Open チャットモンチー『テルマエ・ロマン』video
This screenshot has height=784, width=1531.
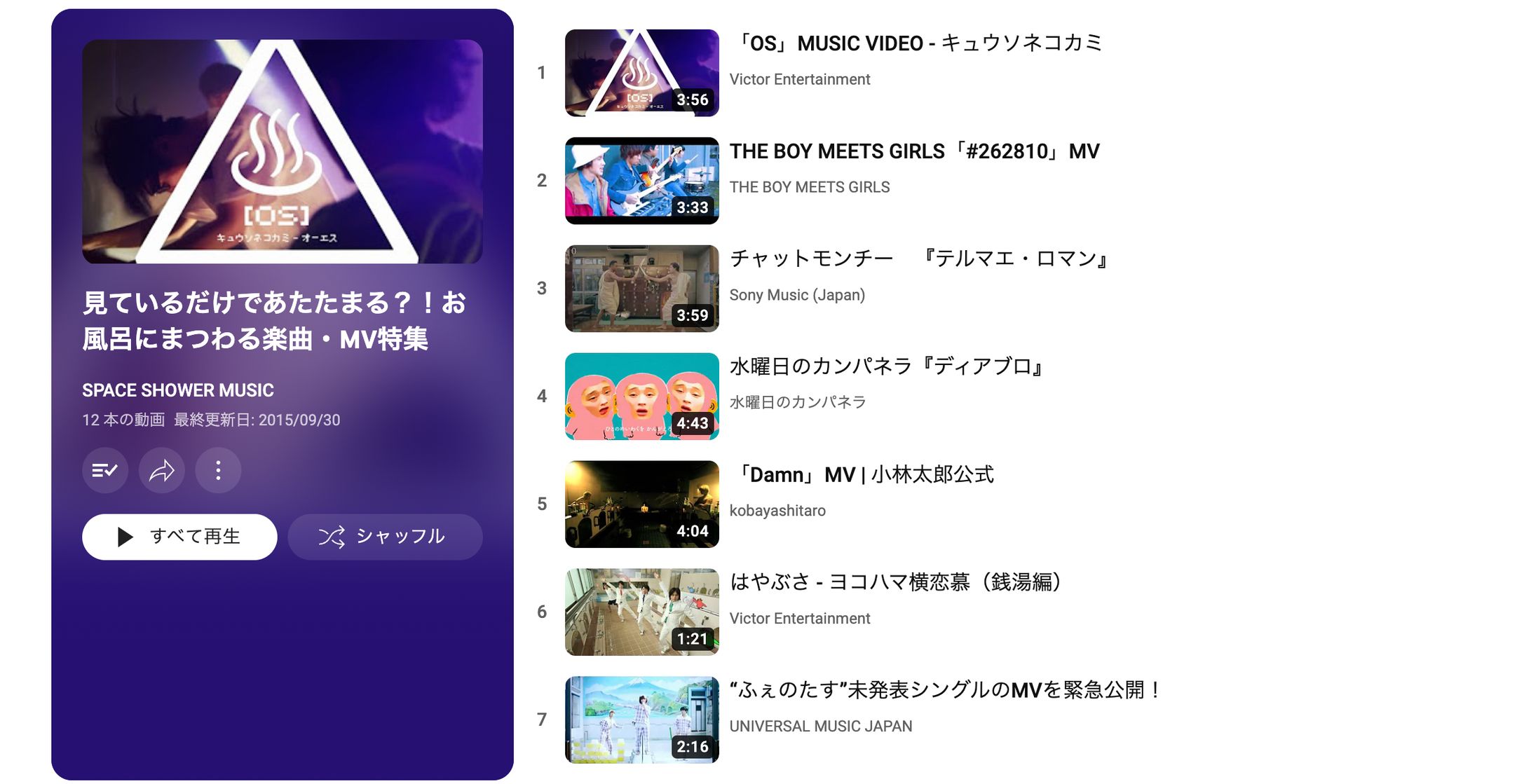(918, 259)
